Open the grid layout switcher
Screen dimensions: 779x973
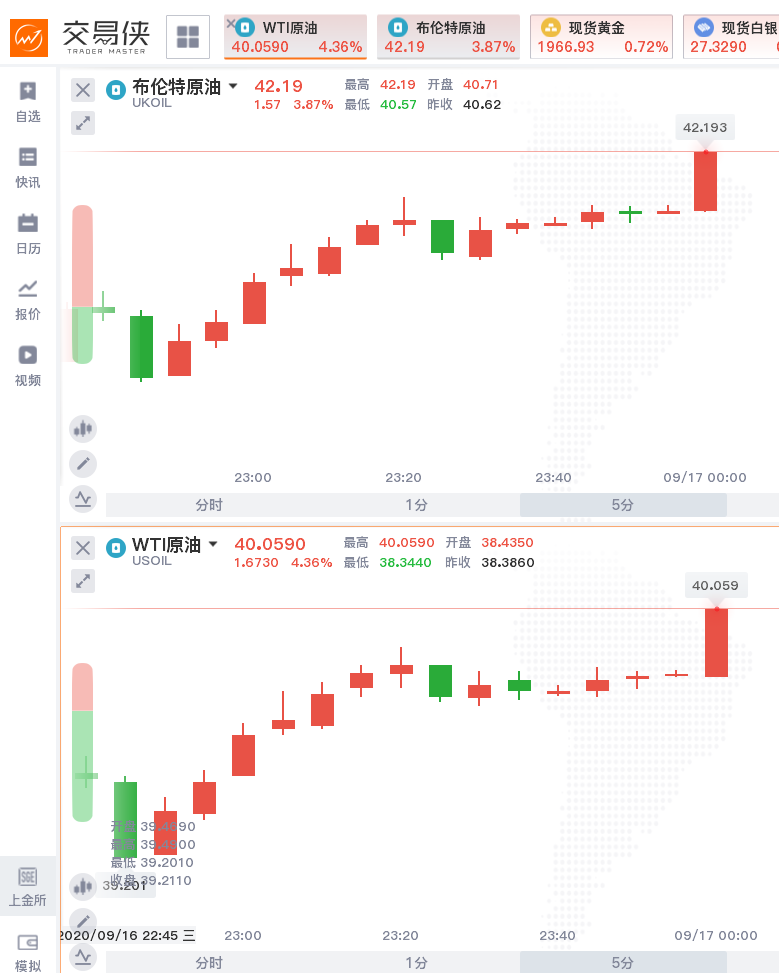click(x=187, y=37)
